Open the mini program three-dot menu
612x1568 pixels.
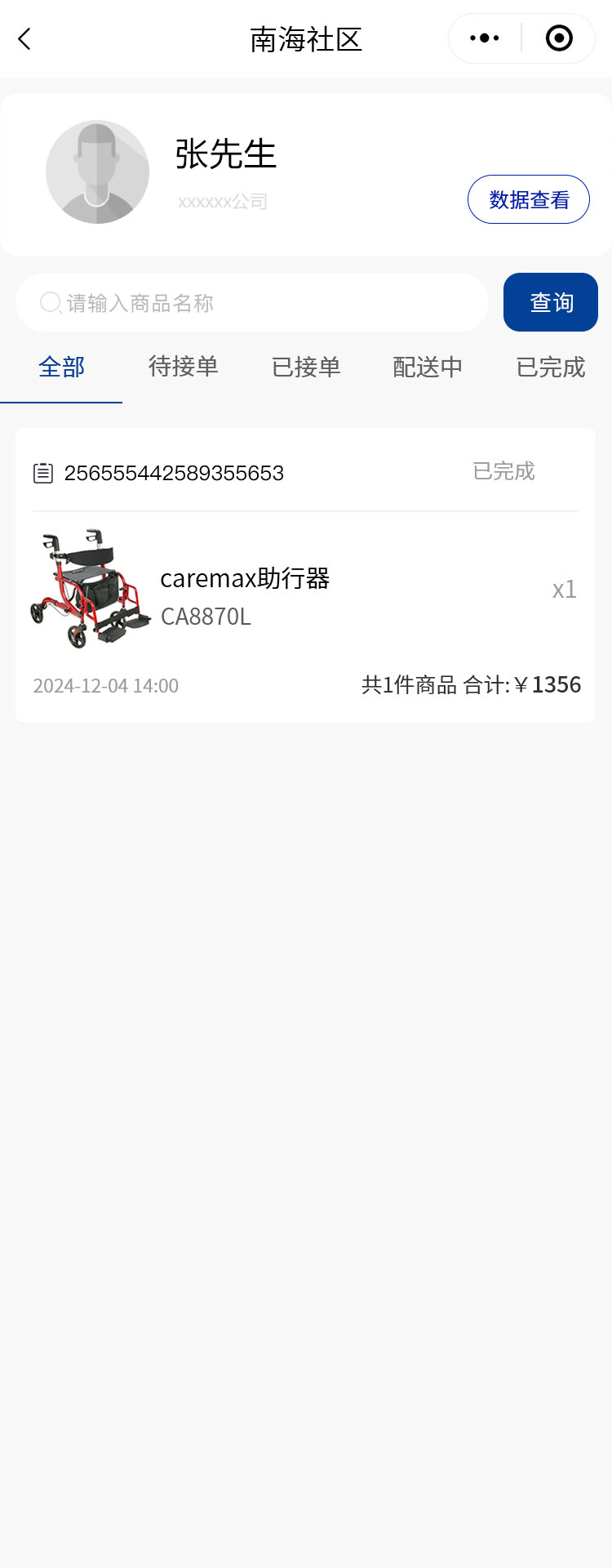pyautogui.click(x=485, y=38)
